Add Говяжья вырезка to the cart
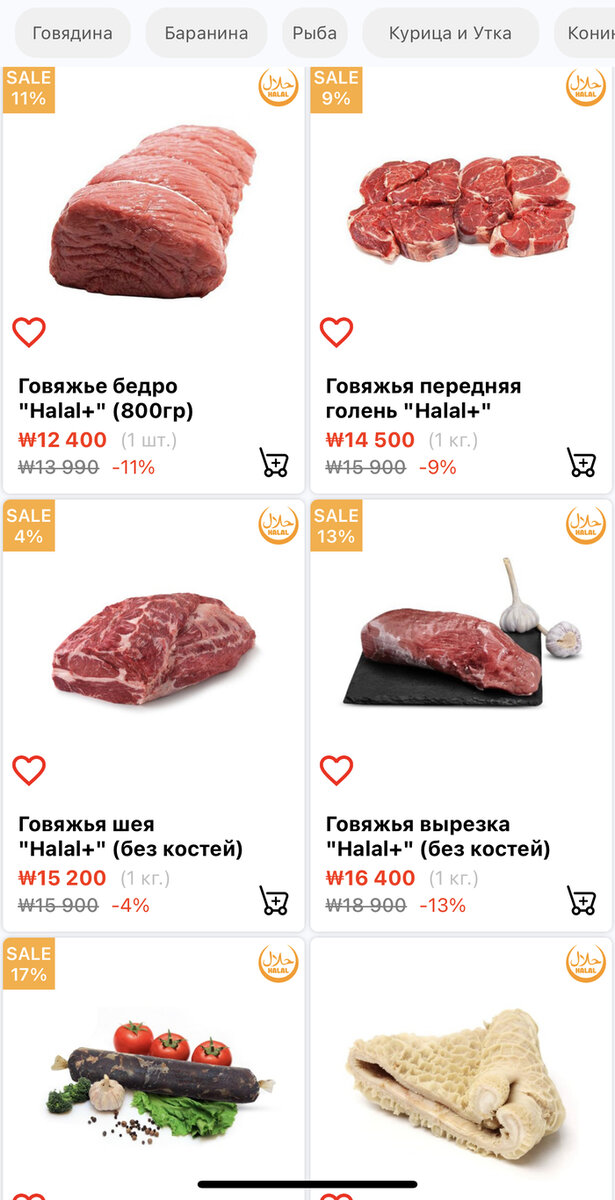The width and height of the screenshot is (615, 1200). [x=581, y=900]
